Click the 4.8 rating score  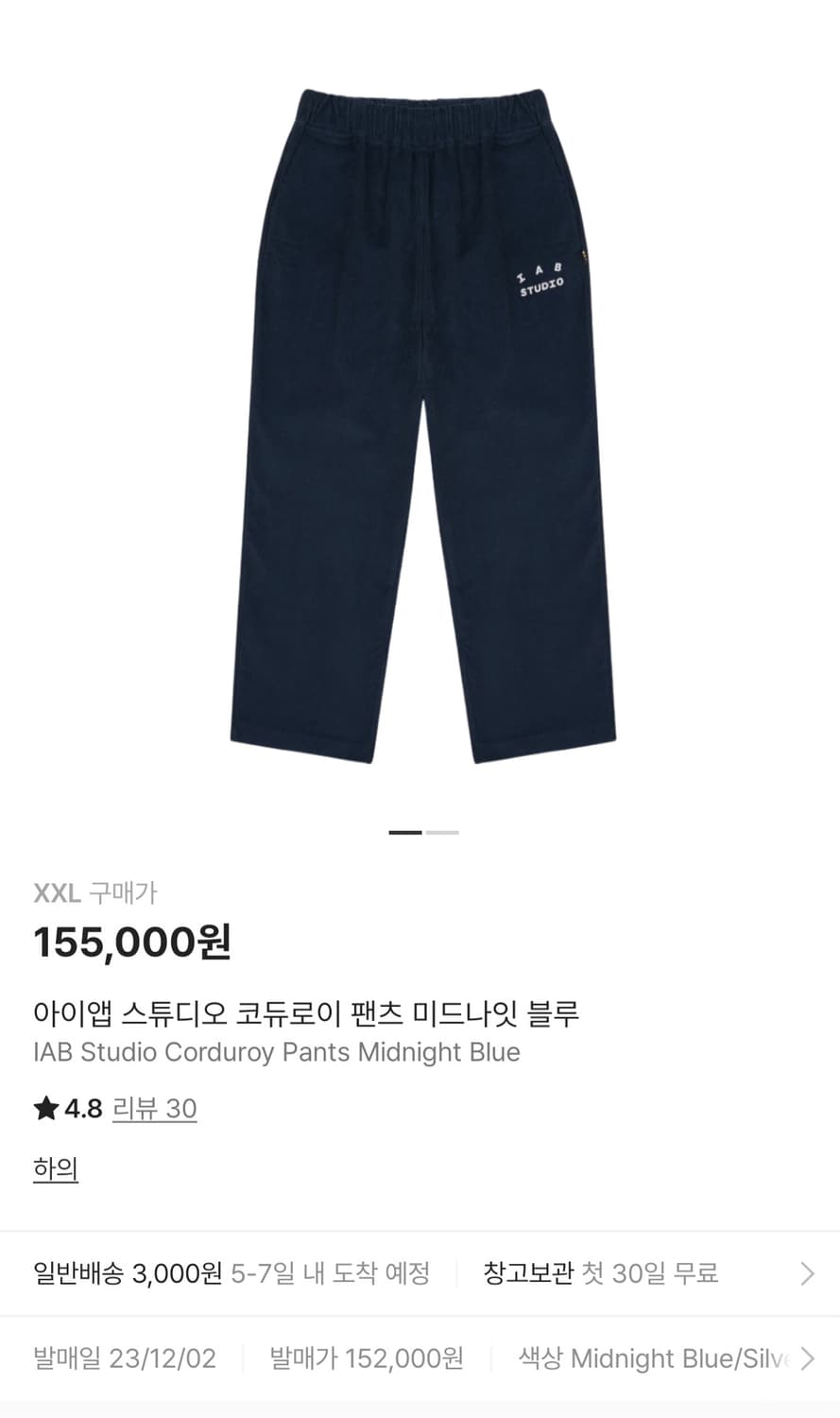click(x=83, y=1108)
